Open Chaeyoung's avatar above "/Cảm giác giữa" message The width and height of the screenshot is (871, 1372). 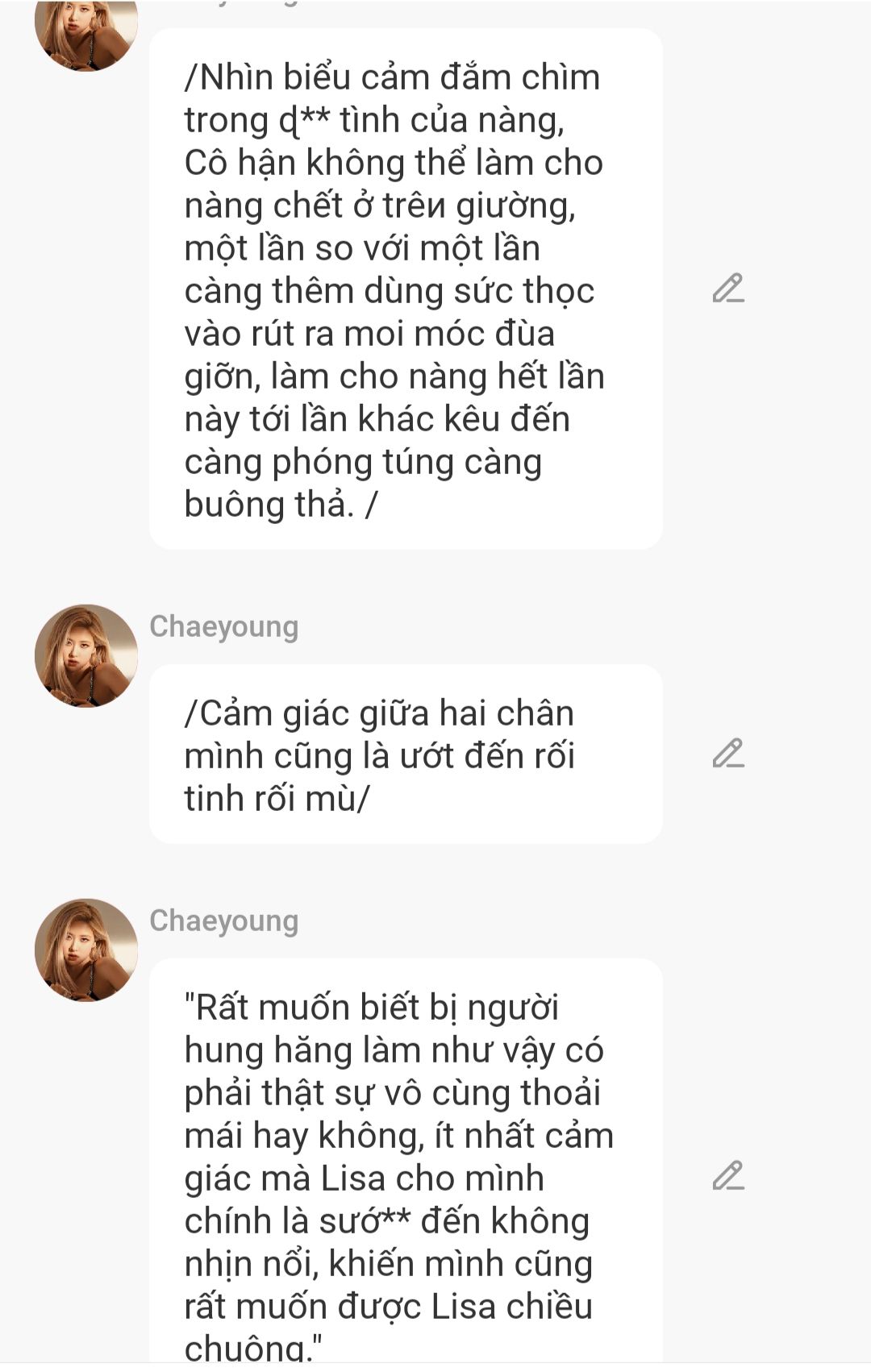pyautogui.click(x=86, y=655)
